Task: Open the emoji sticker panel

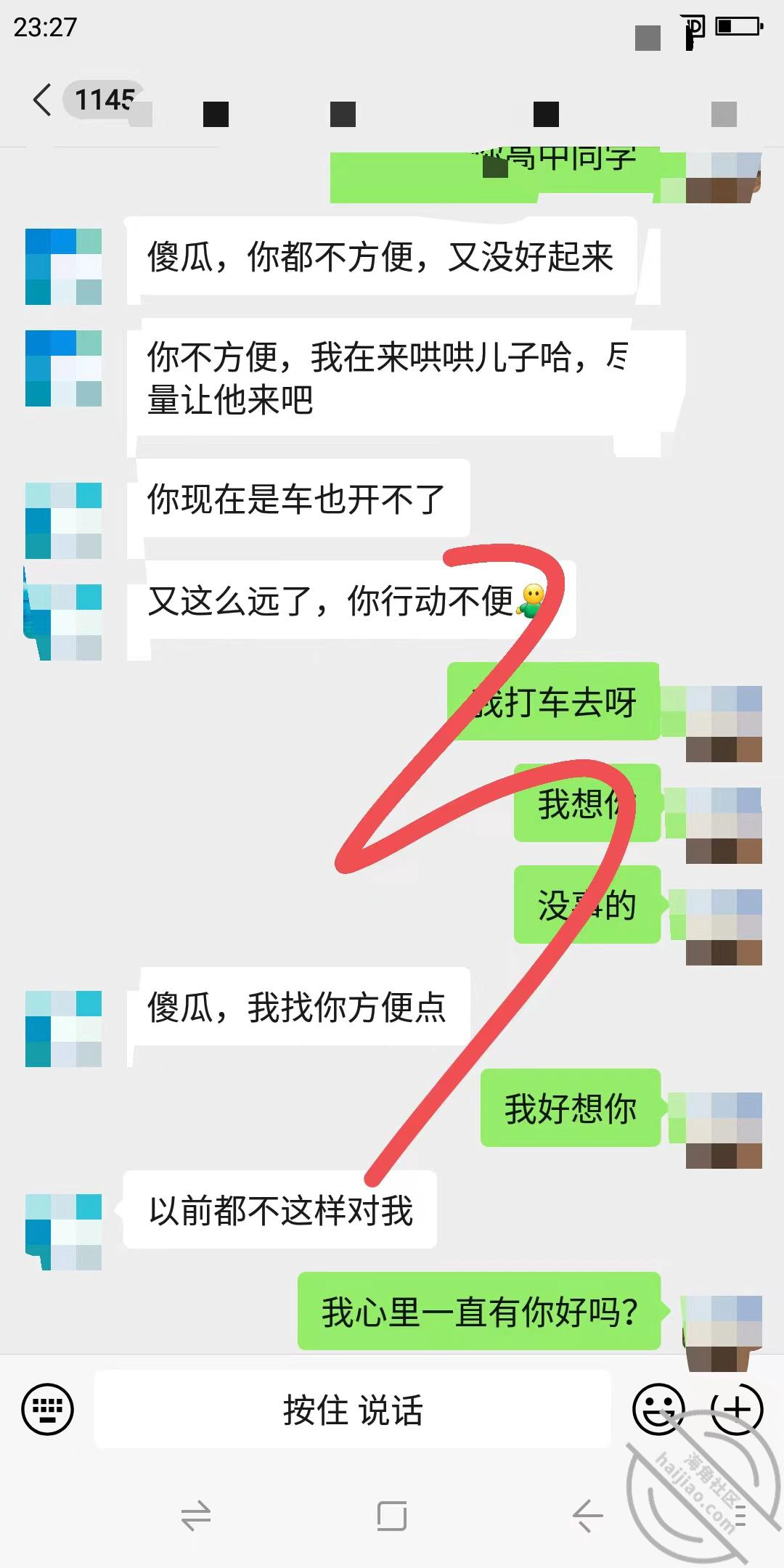Action: click(x=658, y=1410)
